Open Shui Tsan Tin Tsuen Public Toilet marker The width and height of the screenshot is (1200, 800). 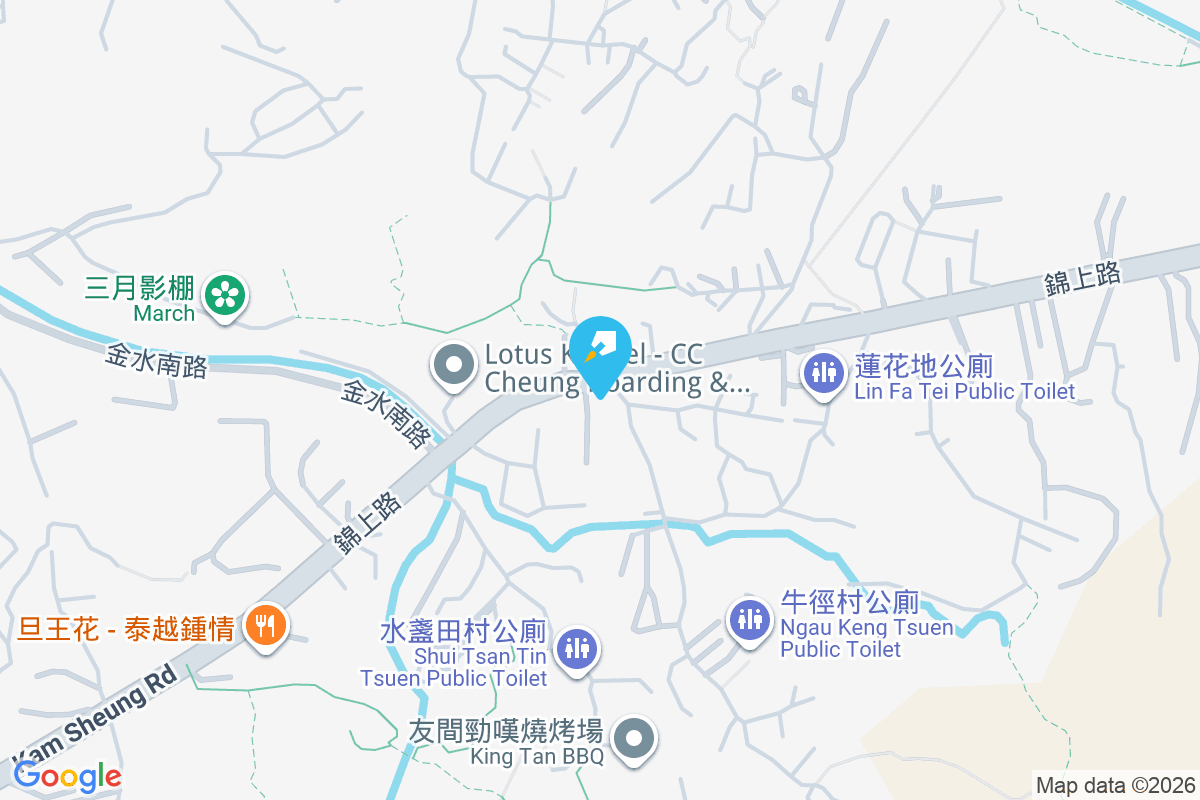coord(575,648)
